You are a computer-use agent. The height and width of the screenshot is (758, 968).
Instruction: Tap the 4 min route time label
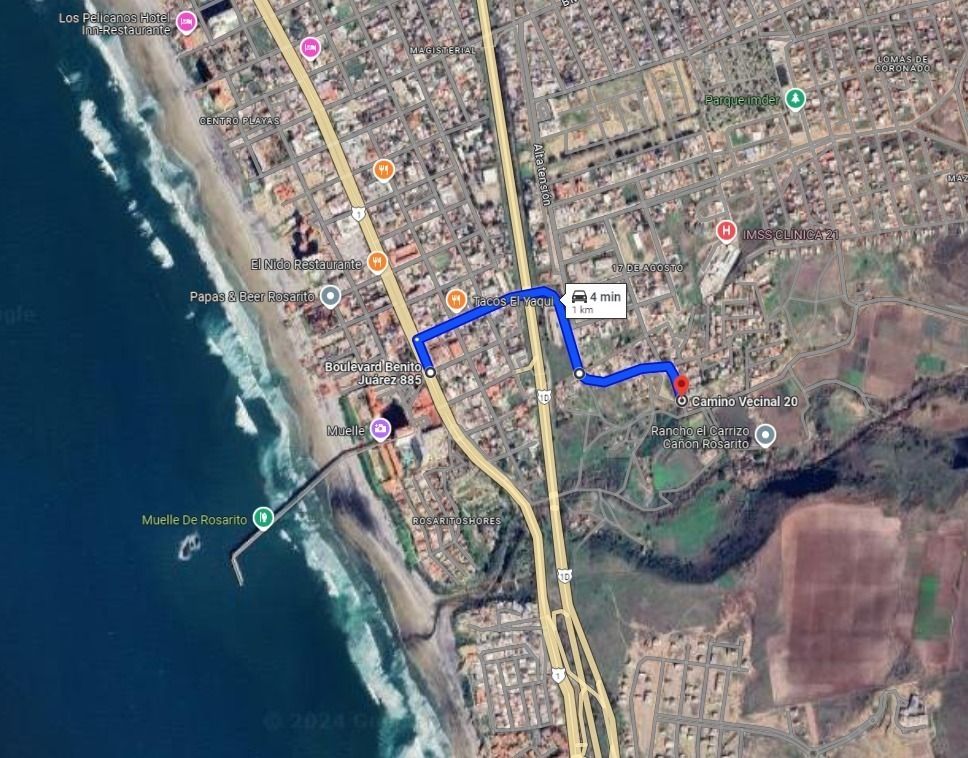pyautogui.click(x=596, y=300)
